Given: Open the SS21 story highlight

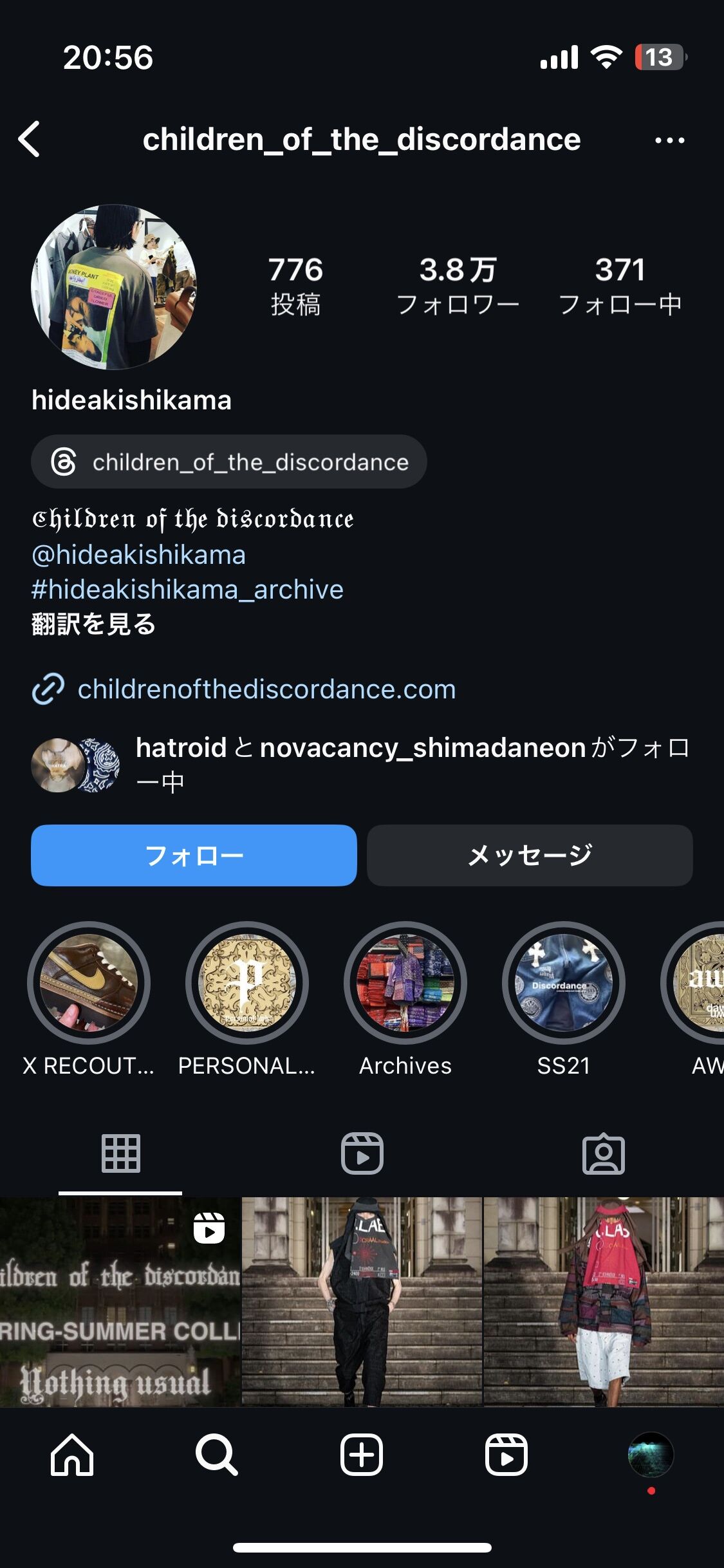Looking at the screenshot, I should [x=564, y=983].
